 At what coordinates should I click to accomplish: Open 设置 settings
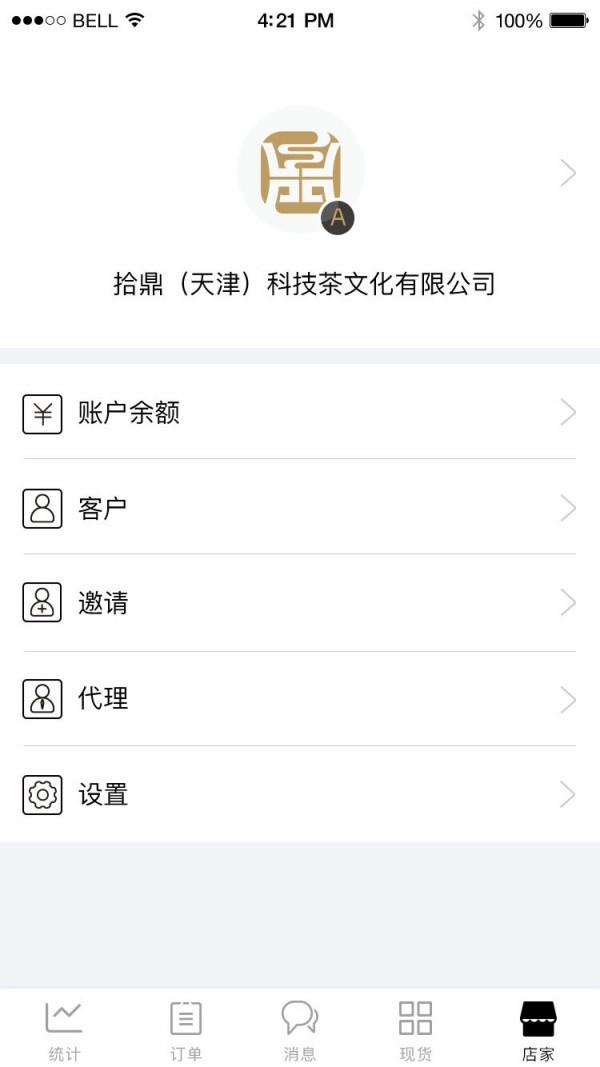coord(300,794)
